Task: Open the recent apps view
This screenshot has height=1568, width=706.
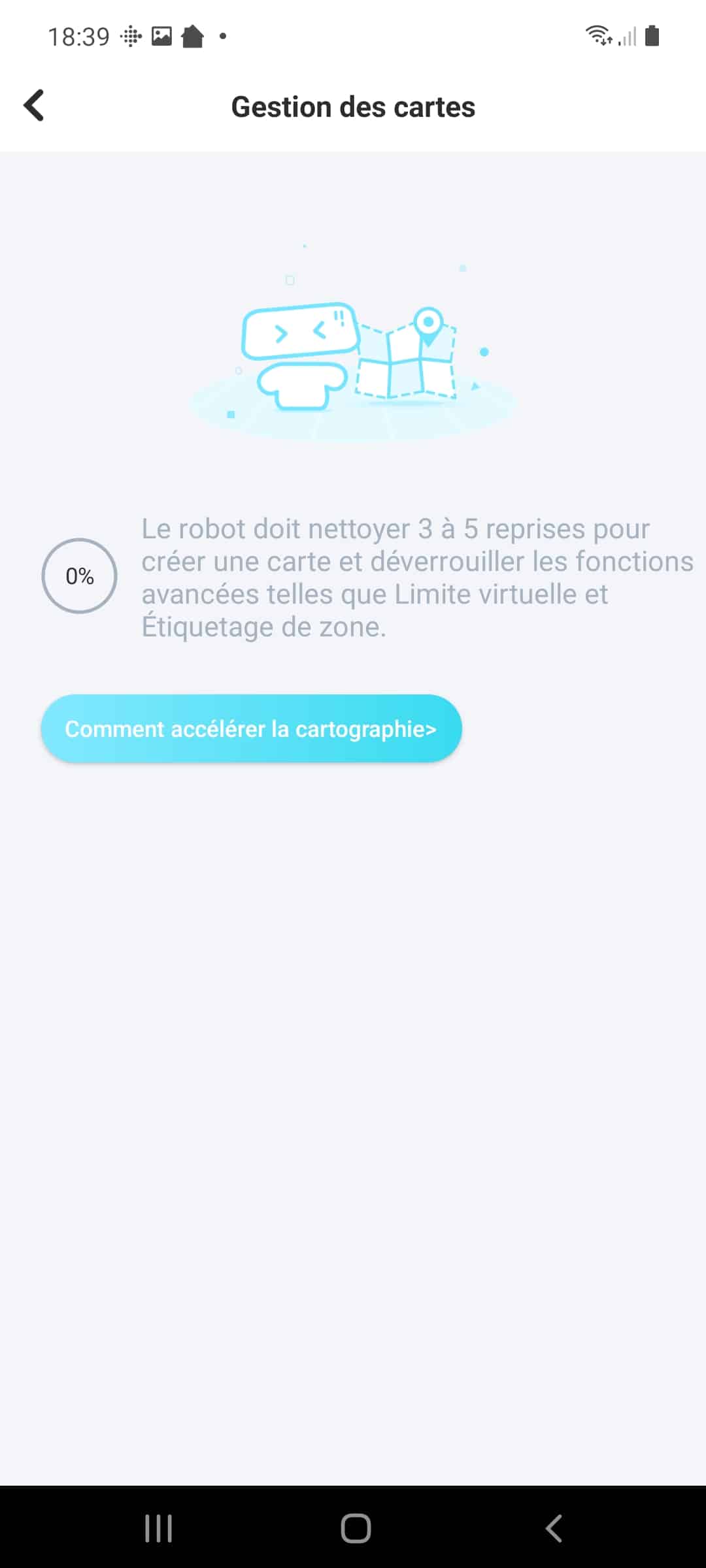Action: point(158,1528)
